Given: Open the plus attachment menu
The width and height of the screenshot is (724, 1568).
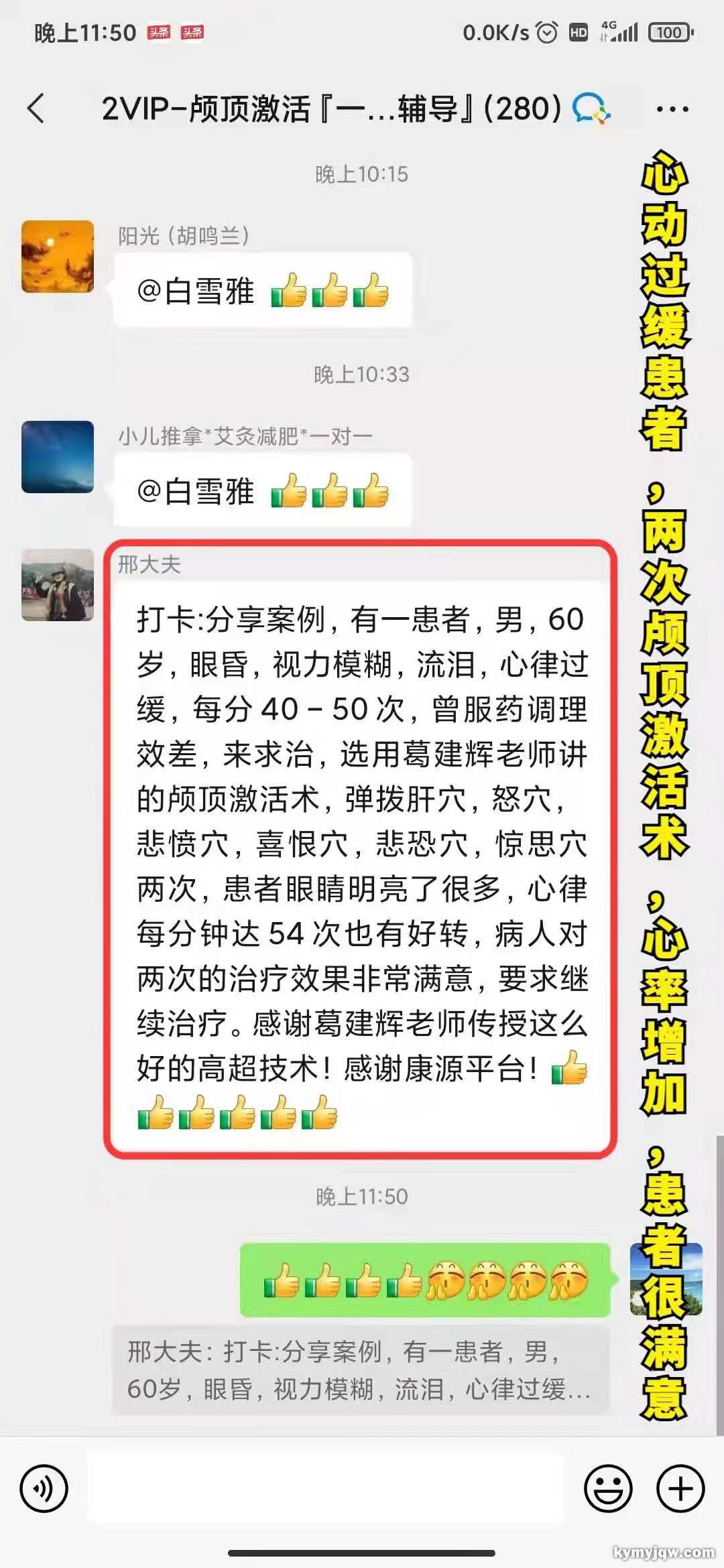Looking at the screenshot, I should [680, 1488].
